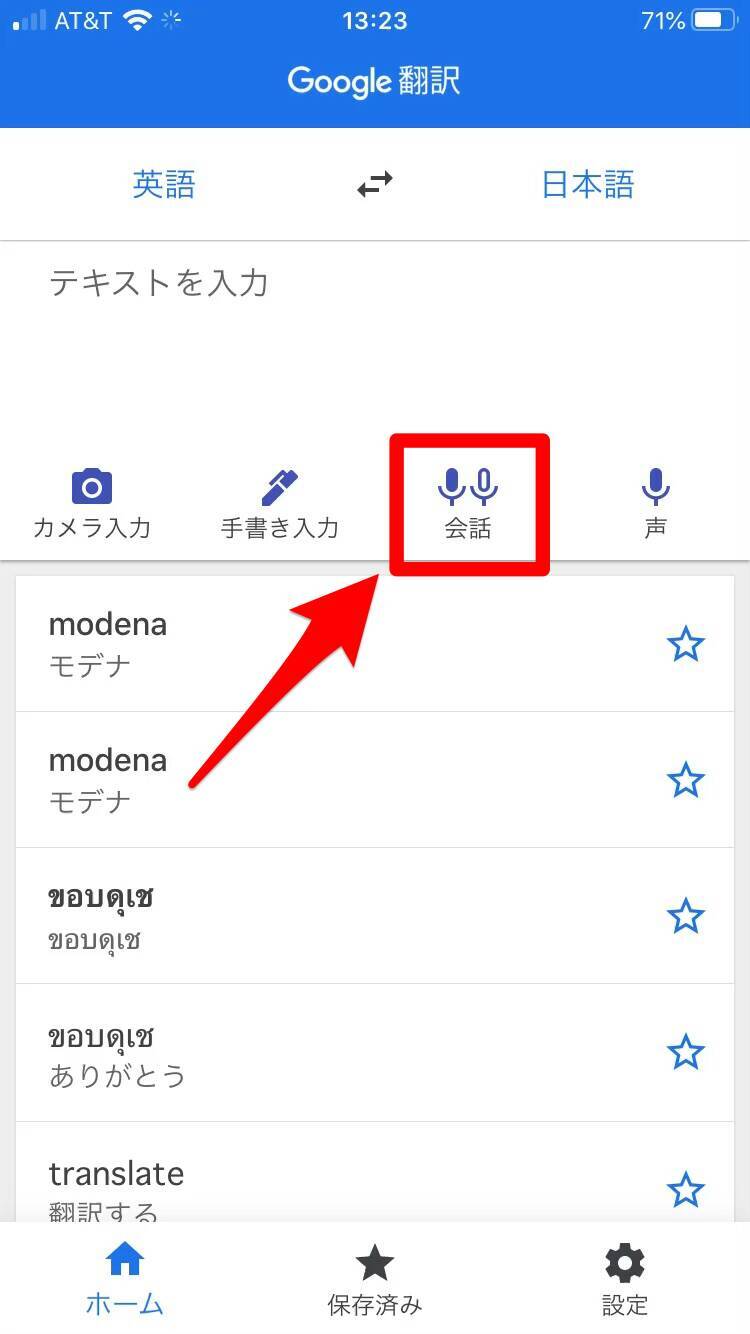Open the history entry translated as ありがとう
The width and height of the screenshot is (750, 1334).
tap(300, 1052)
